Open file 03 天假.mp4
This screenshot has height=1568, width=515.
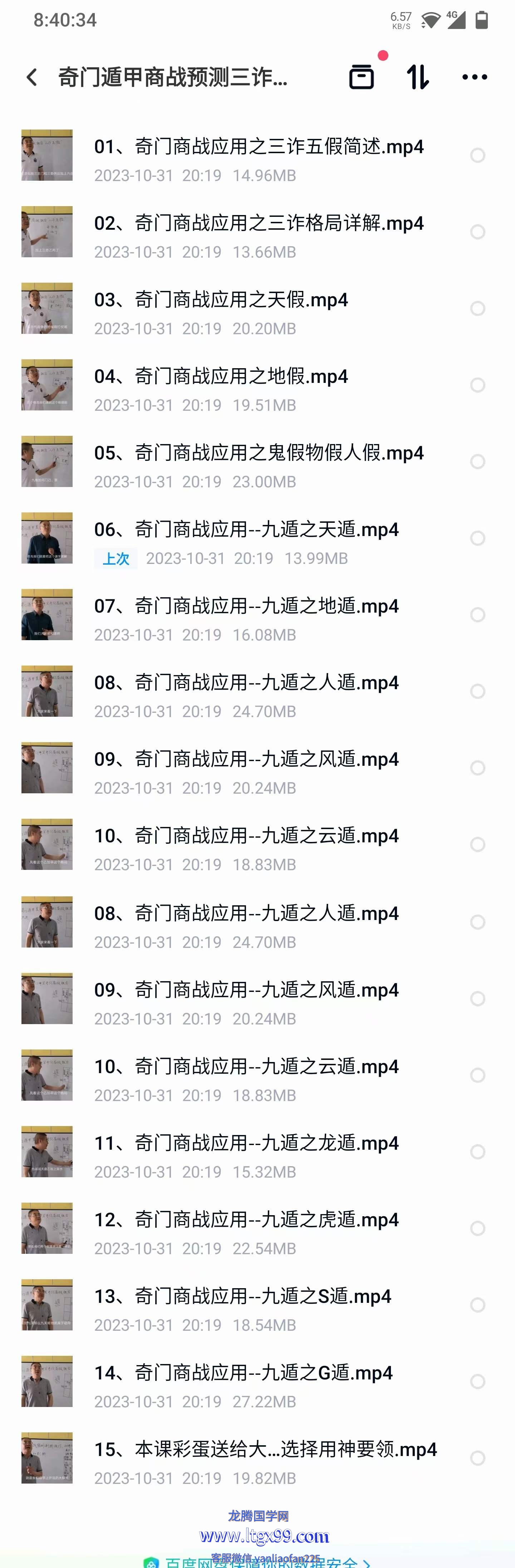click(221, 300)
